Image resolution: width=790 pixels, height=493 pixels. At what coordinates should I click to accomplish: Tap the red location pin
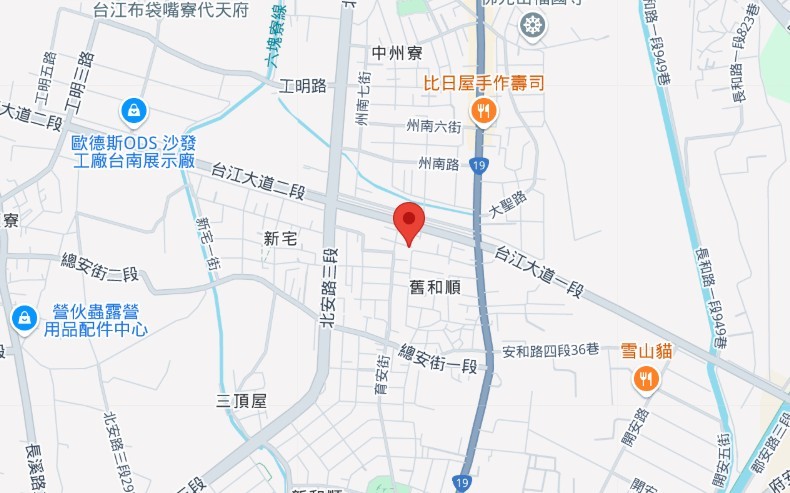pyautogui.click(x=408, y=220)
